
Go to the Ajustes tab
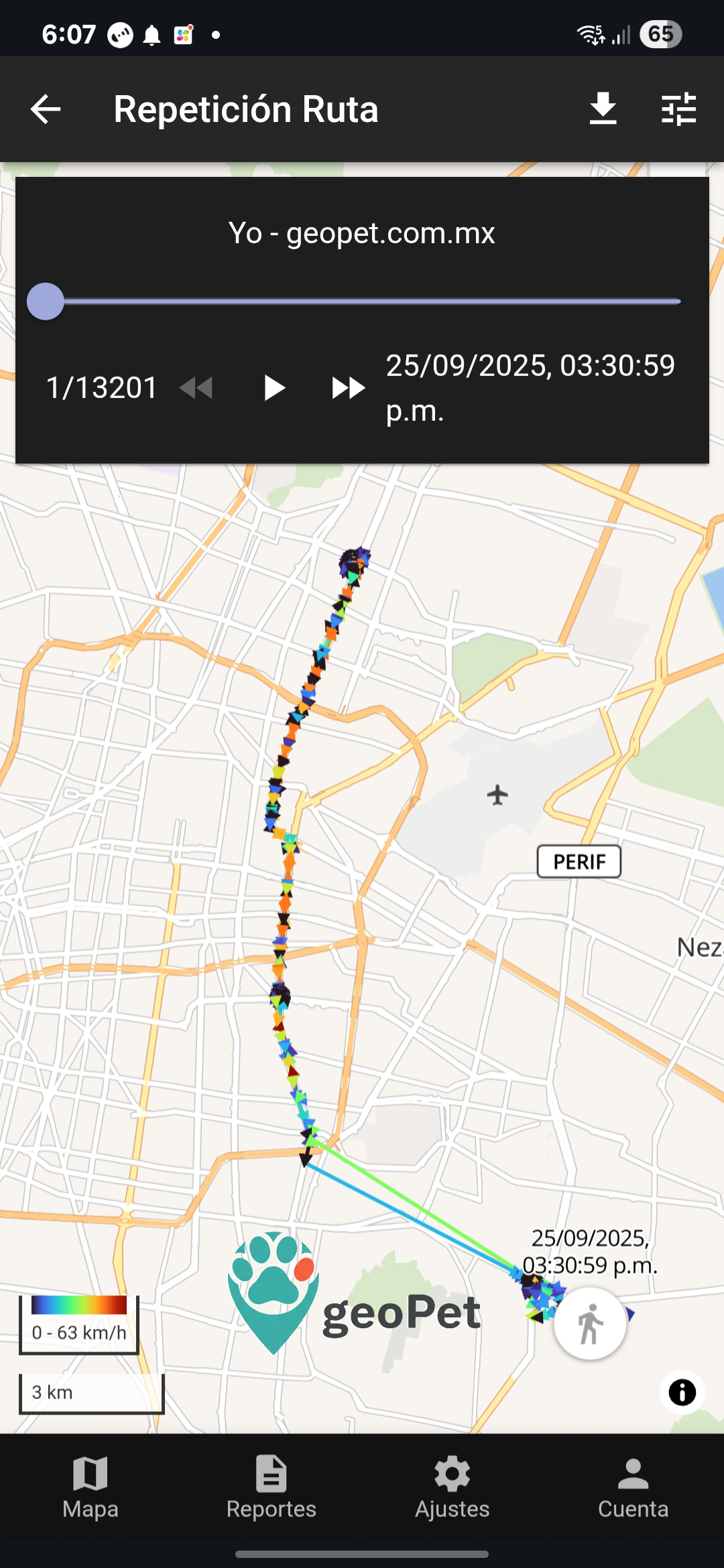[x=452, y=1488]
